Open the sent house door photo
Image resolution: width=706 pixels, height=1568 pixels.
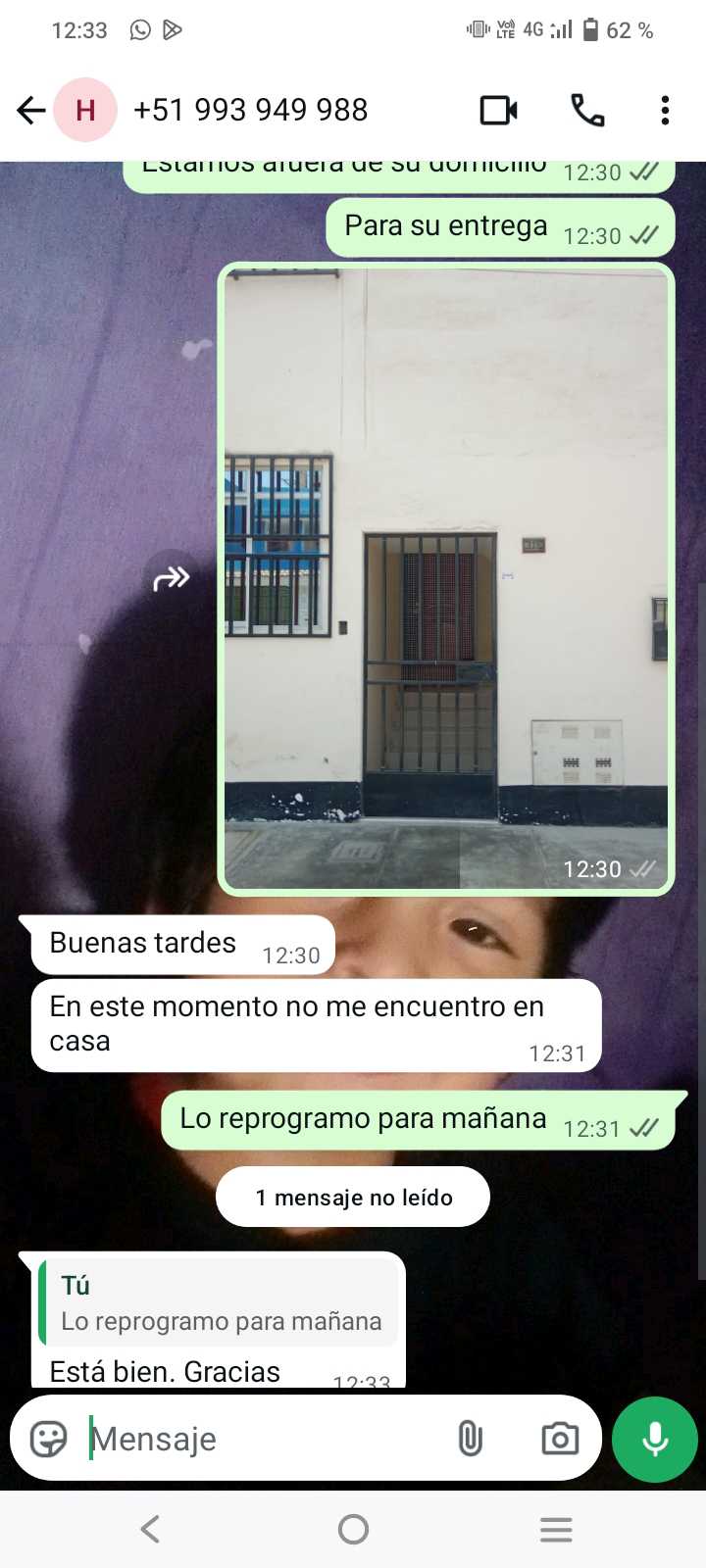(x=446, y=578)
